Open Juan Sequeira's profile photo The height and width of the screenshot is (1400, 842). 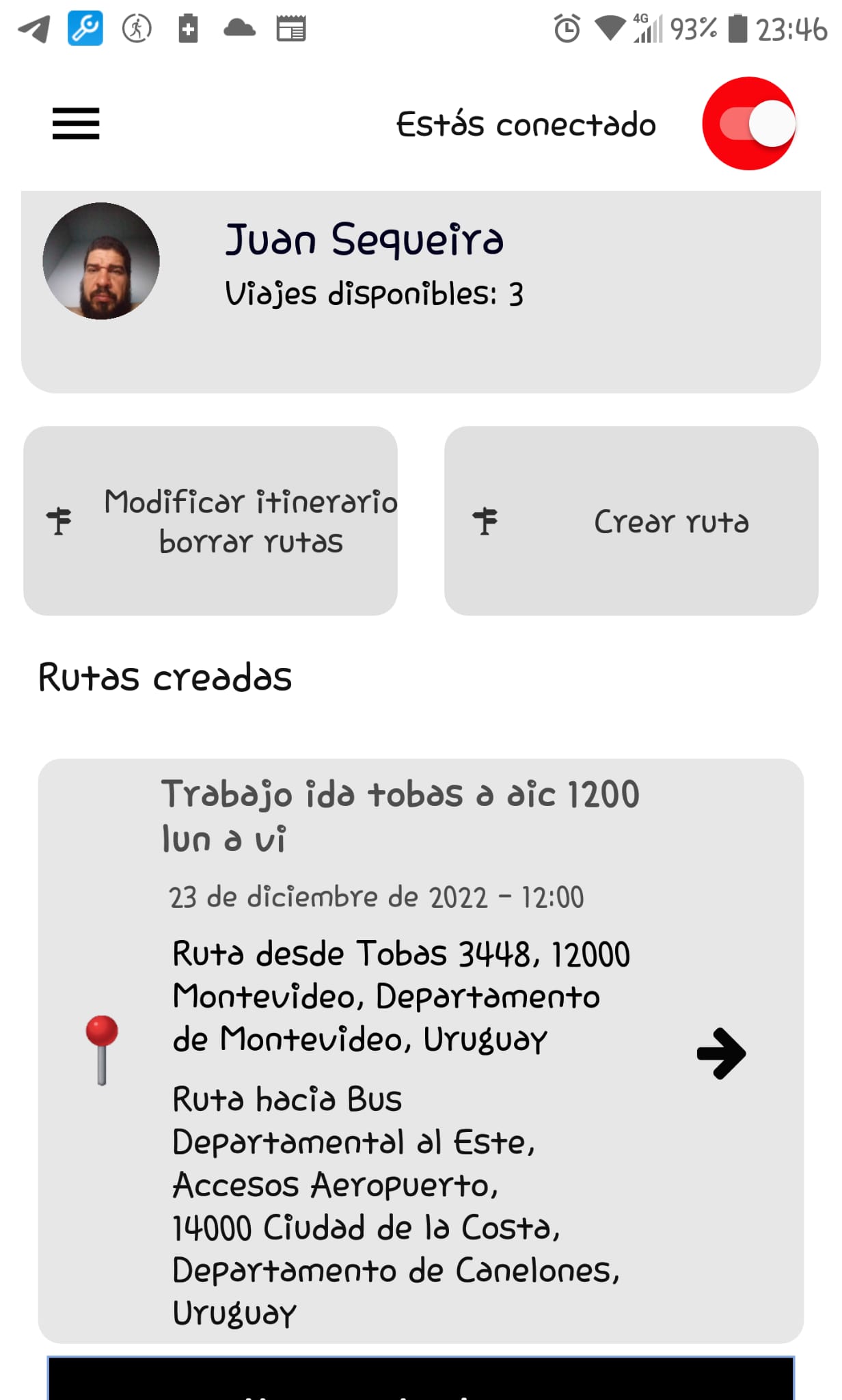pos(101,262)
